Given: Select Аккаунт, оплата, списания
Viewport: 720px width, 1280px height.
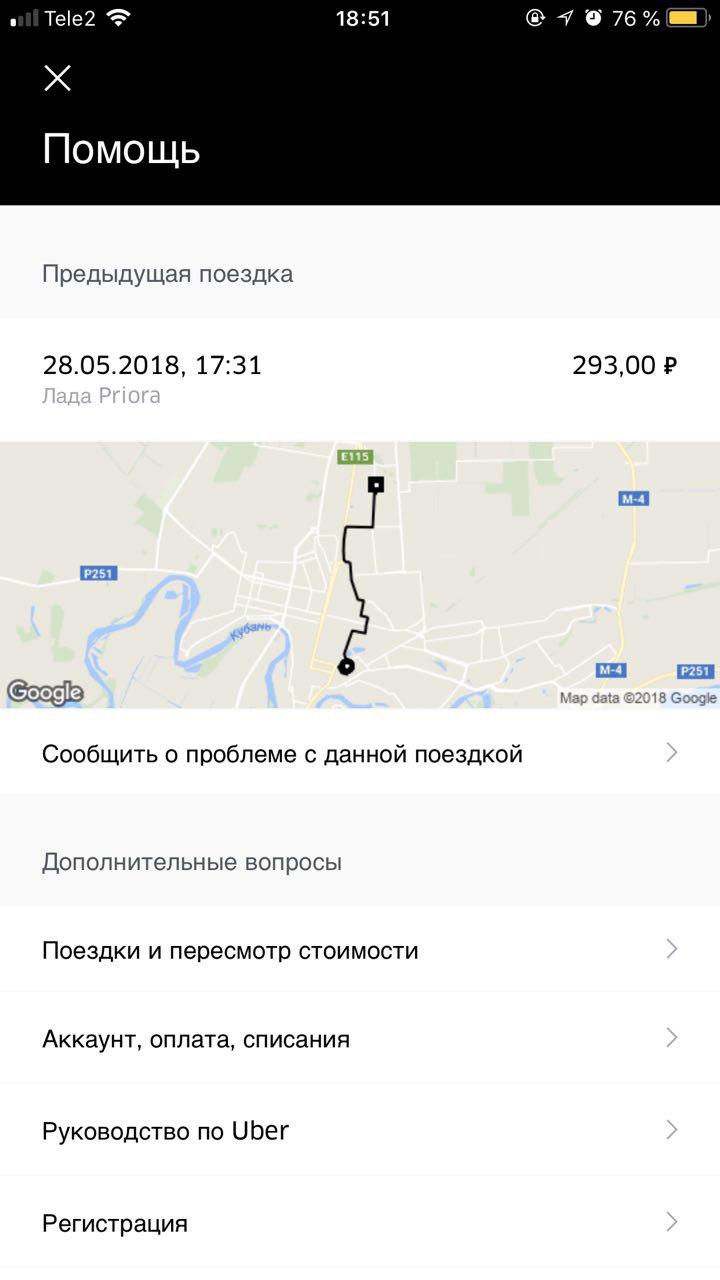Looking at the screenshot, I should click(x=360, y=1038).
